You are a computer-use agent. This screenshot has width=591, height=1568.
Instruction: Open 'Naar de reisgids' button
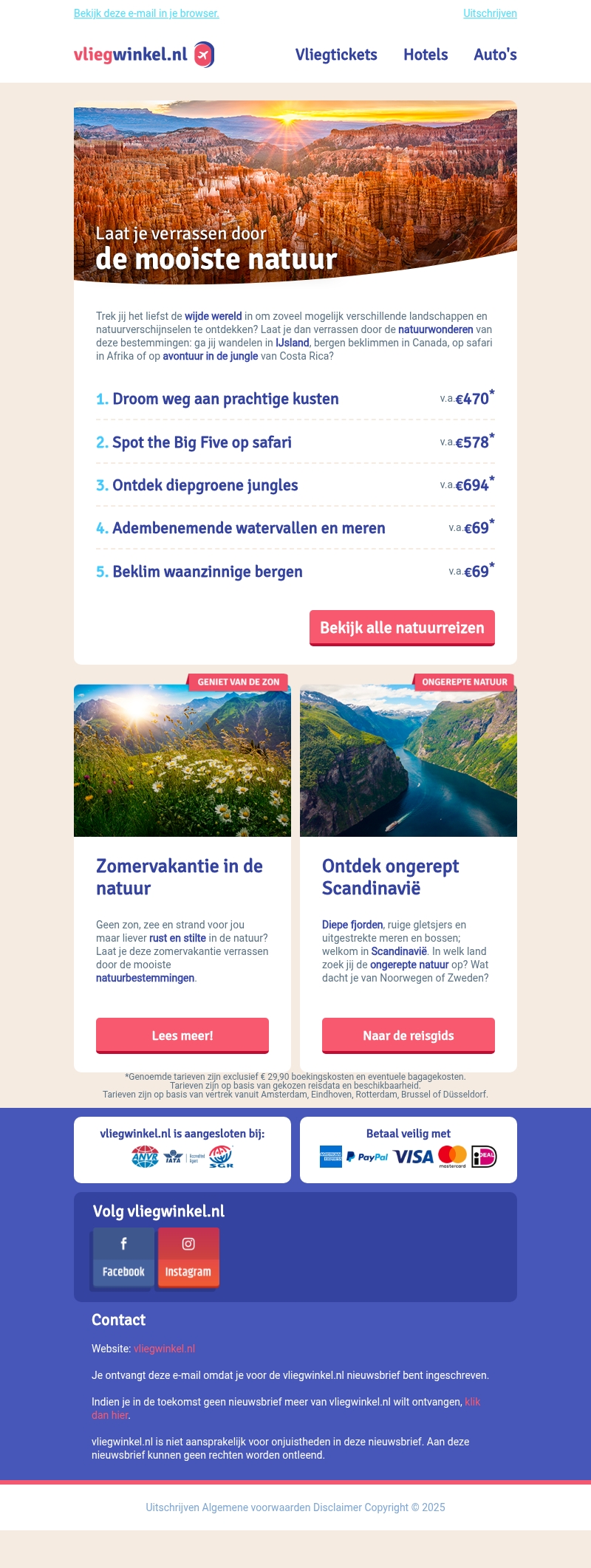tap(409, 1035)
